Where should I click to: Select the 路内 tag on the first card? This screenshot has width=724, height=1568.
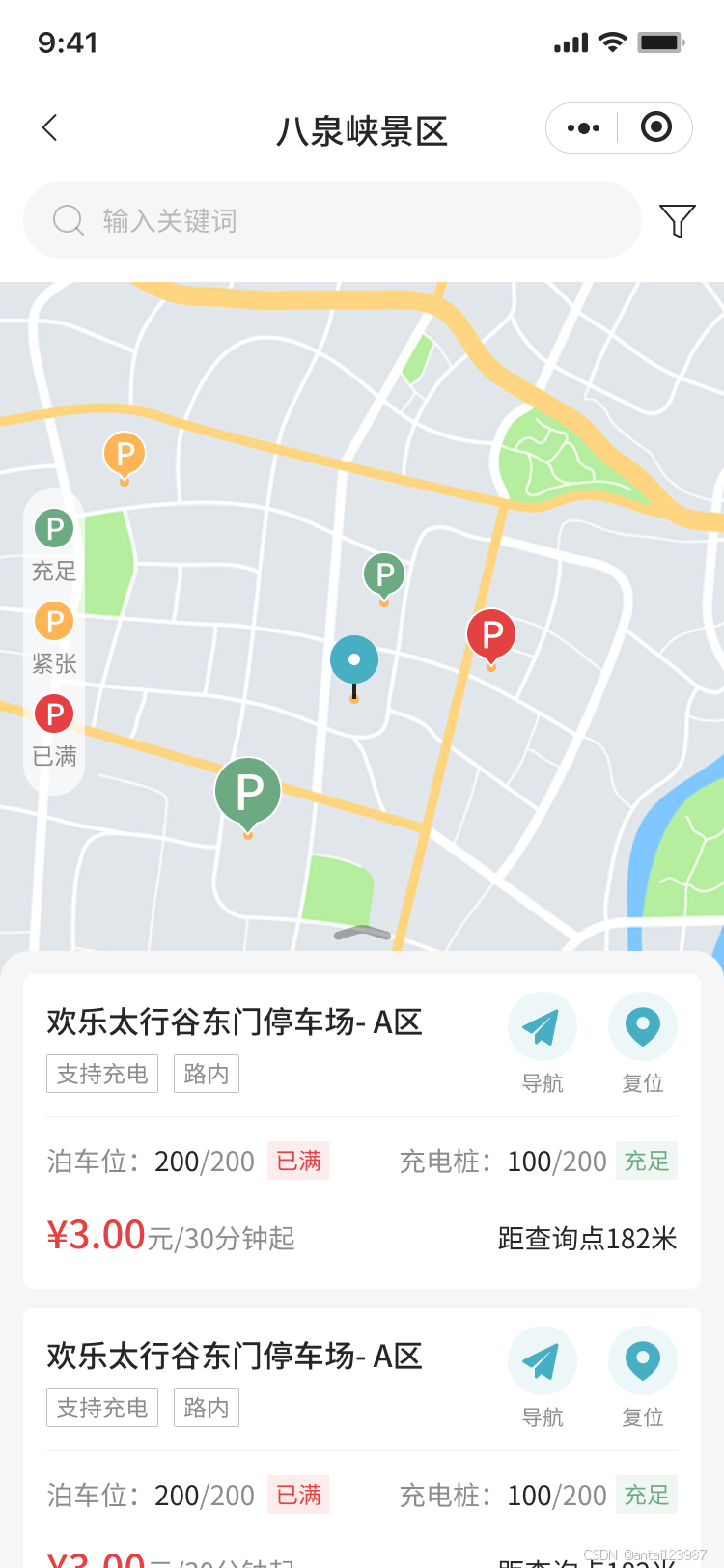[206, 1073]
